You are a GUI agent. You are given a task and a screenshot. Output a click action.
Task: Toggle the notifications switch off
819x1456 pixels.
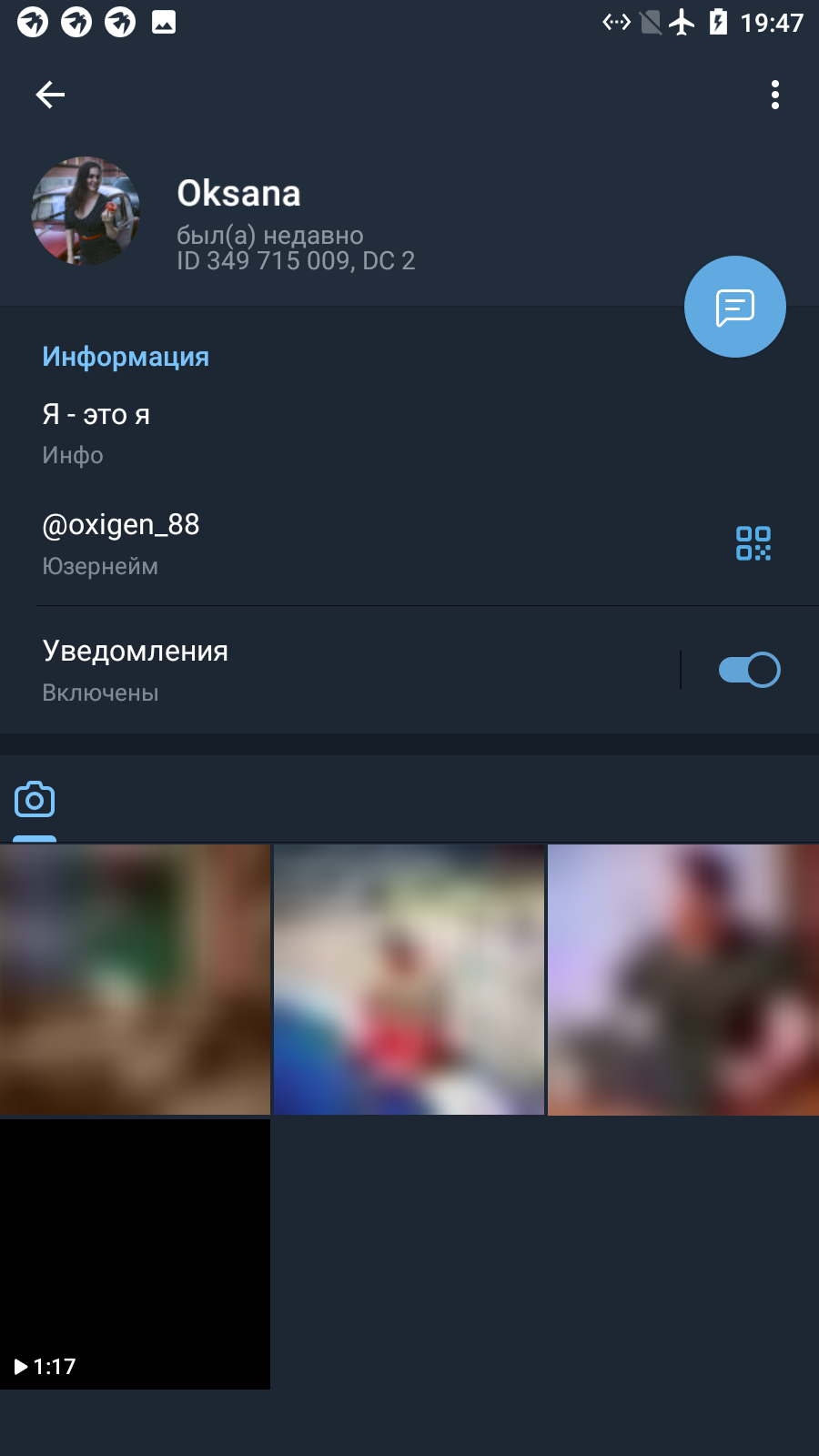coord(749,670)
